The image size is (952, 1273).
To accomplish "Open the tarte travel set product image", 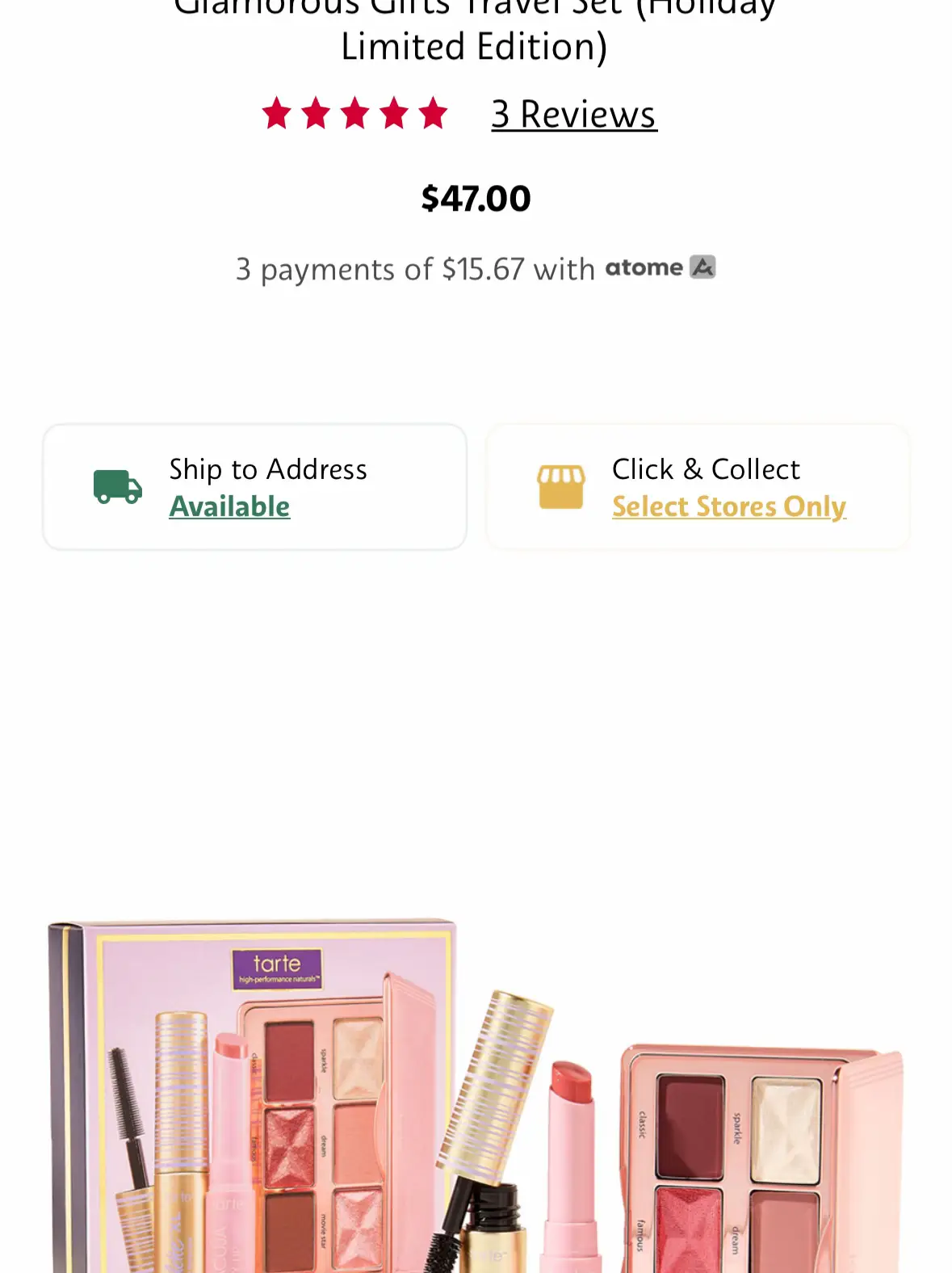I will point(475,1099).
